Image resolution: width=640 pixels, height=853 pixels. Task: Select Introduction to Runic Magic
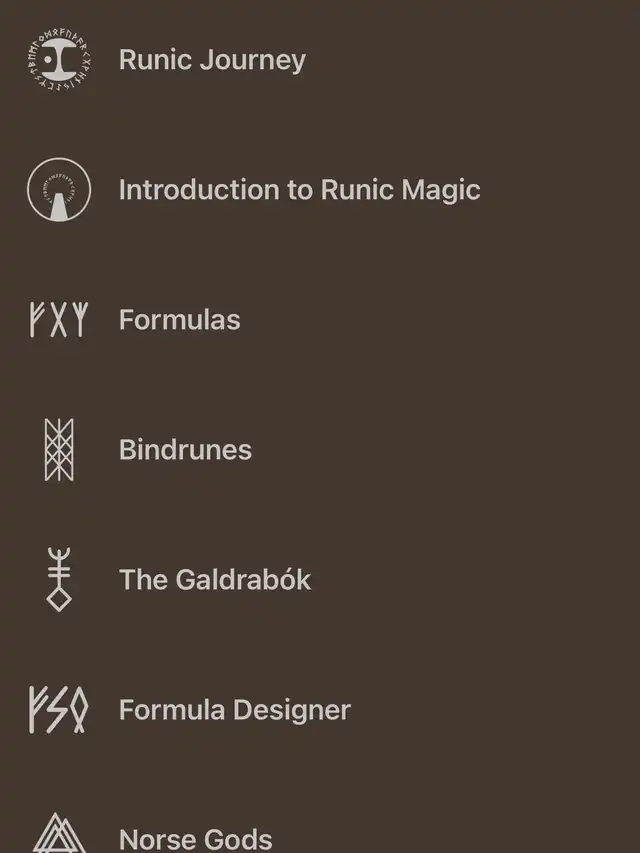tap(299, 190)
